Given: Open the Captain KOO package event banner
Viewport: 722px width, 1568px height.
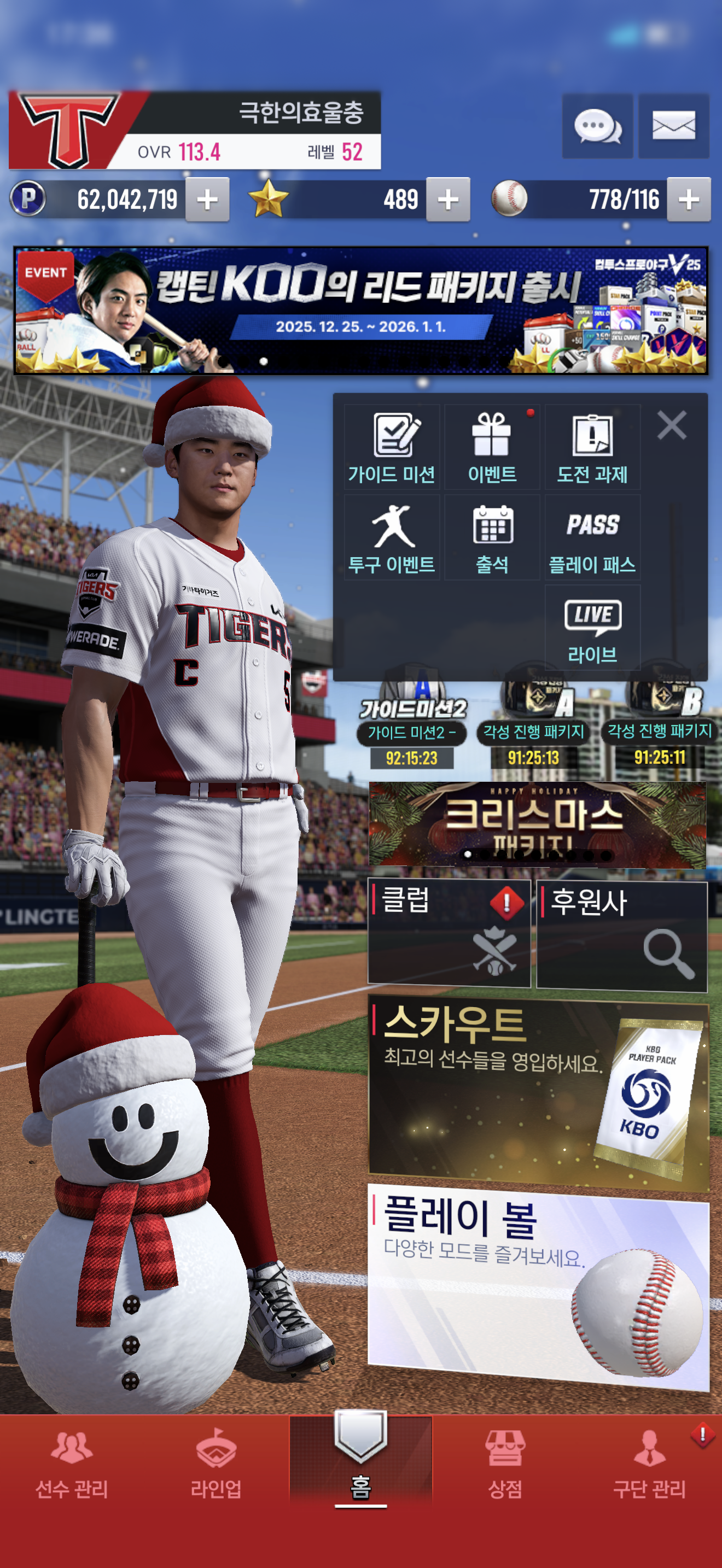Looking at the screenshot, I should (360, 310).
